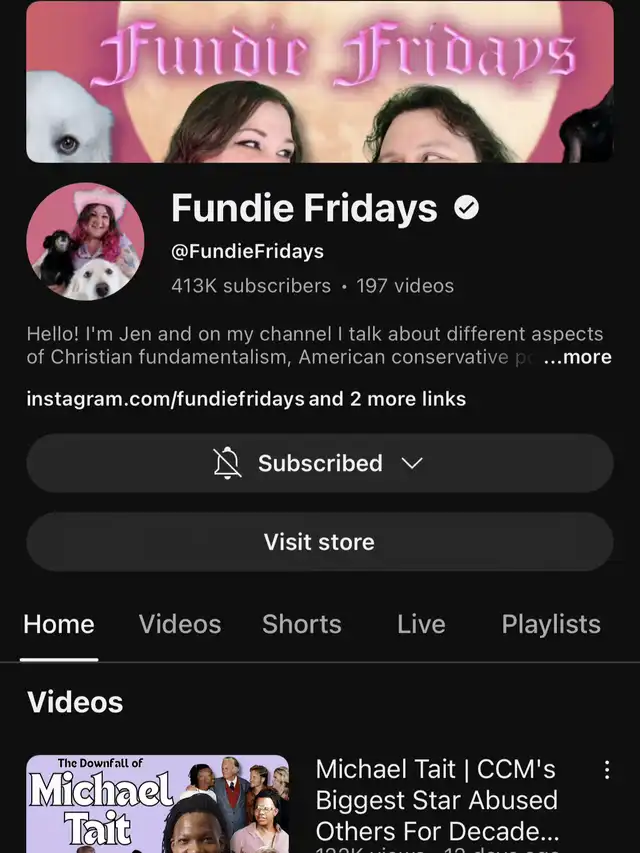Image resolution: width=640 pixels, height=853 pixels.
Task: Switch to the Videos tab
Action: 180,624
